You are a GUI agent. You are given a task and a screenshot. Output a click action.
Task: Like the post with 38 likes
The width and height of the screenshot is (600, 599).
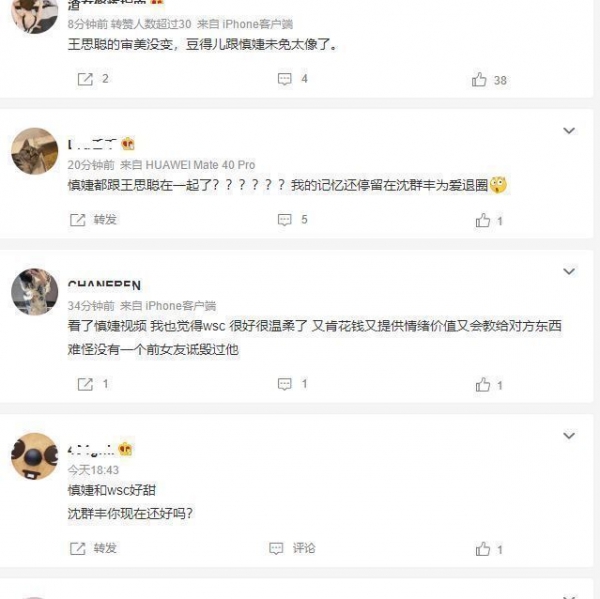tap(490, 79)
